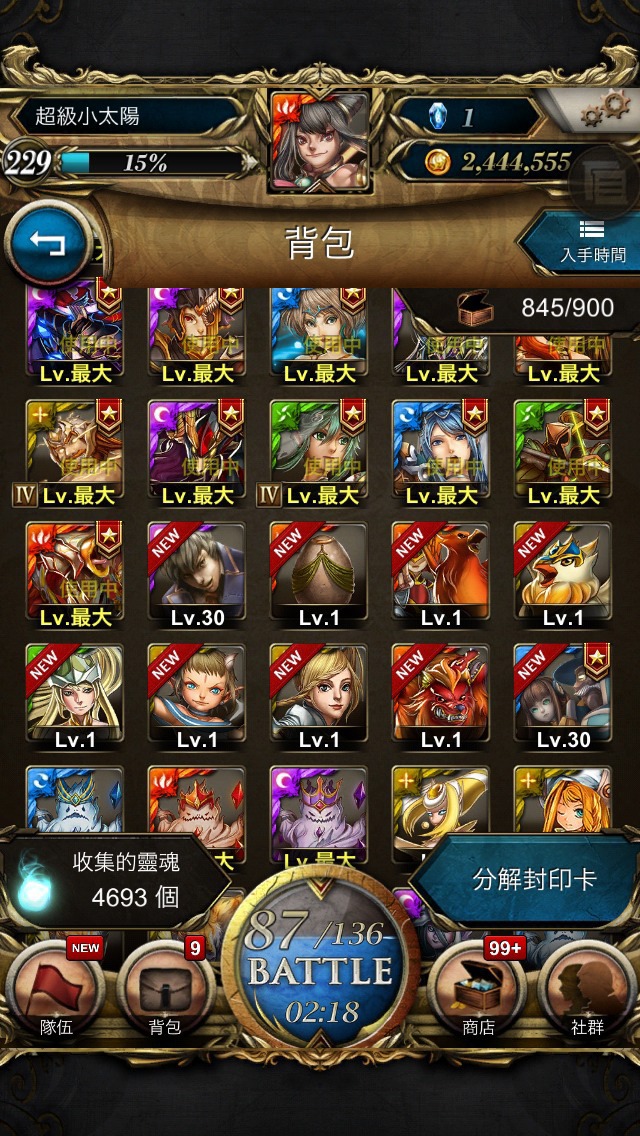Tap the 分解封印卡 button
This screenshot has width=640, height=1136.
533,881
